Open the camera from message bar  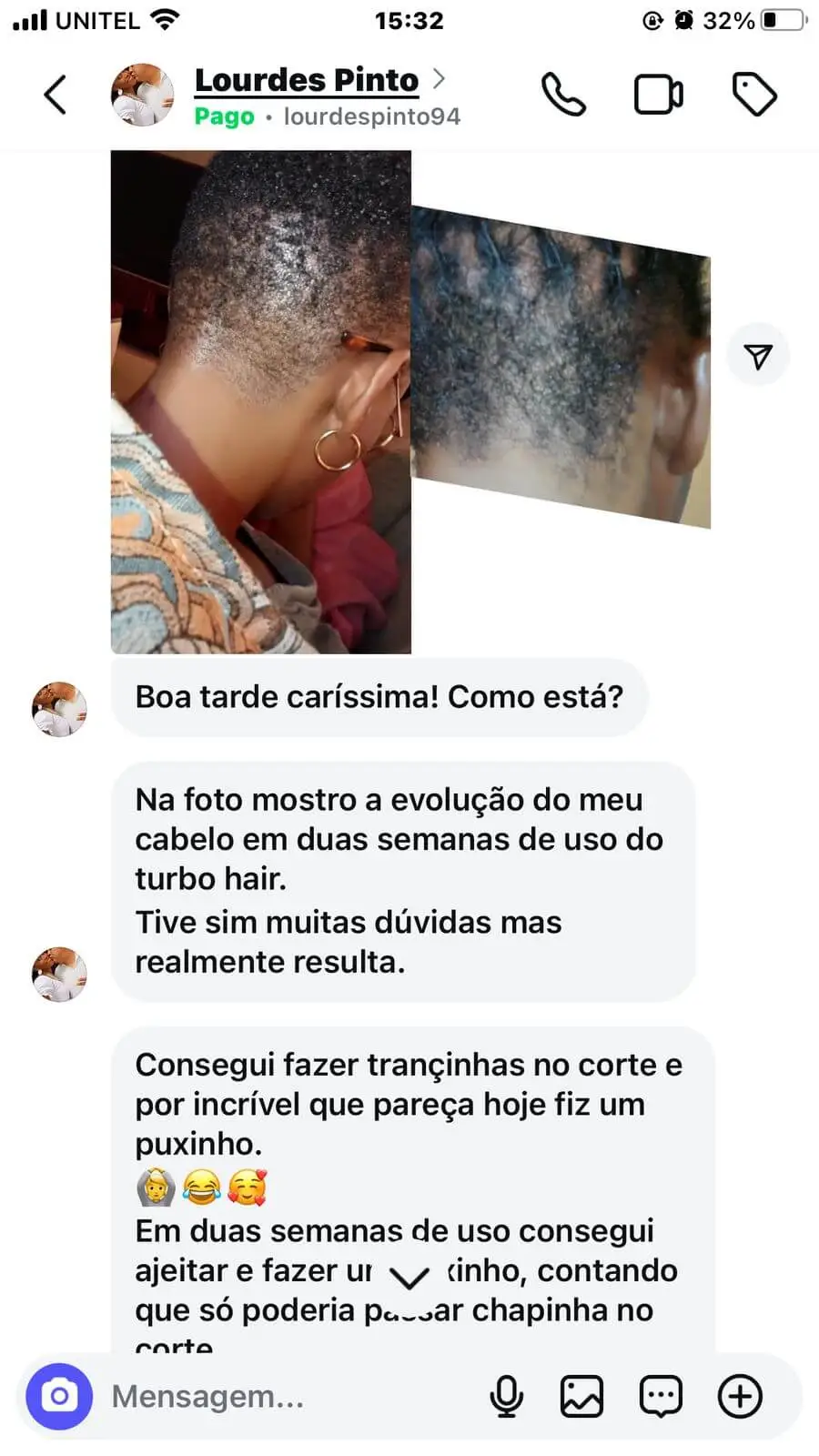coord(59,1396)
